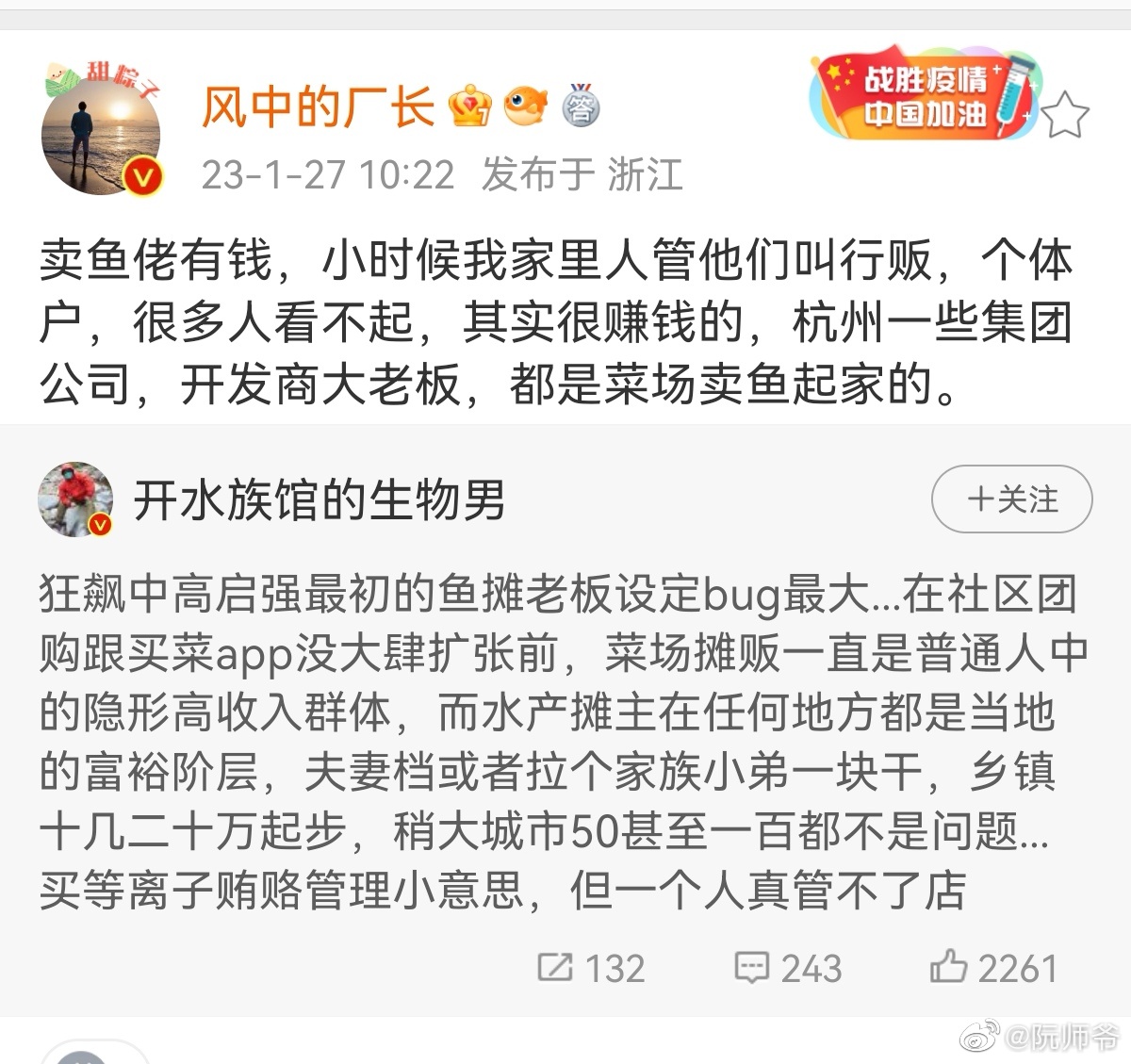Open the 243 comments on the quoted post
The image size is (1131, 1064).
point(788,968)
